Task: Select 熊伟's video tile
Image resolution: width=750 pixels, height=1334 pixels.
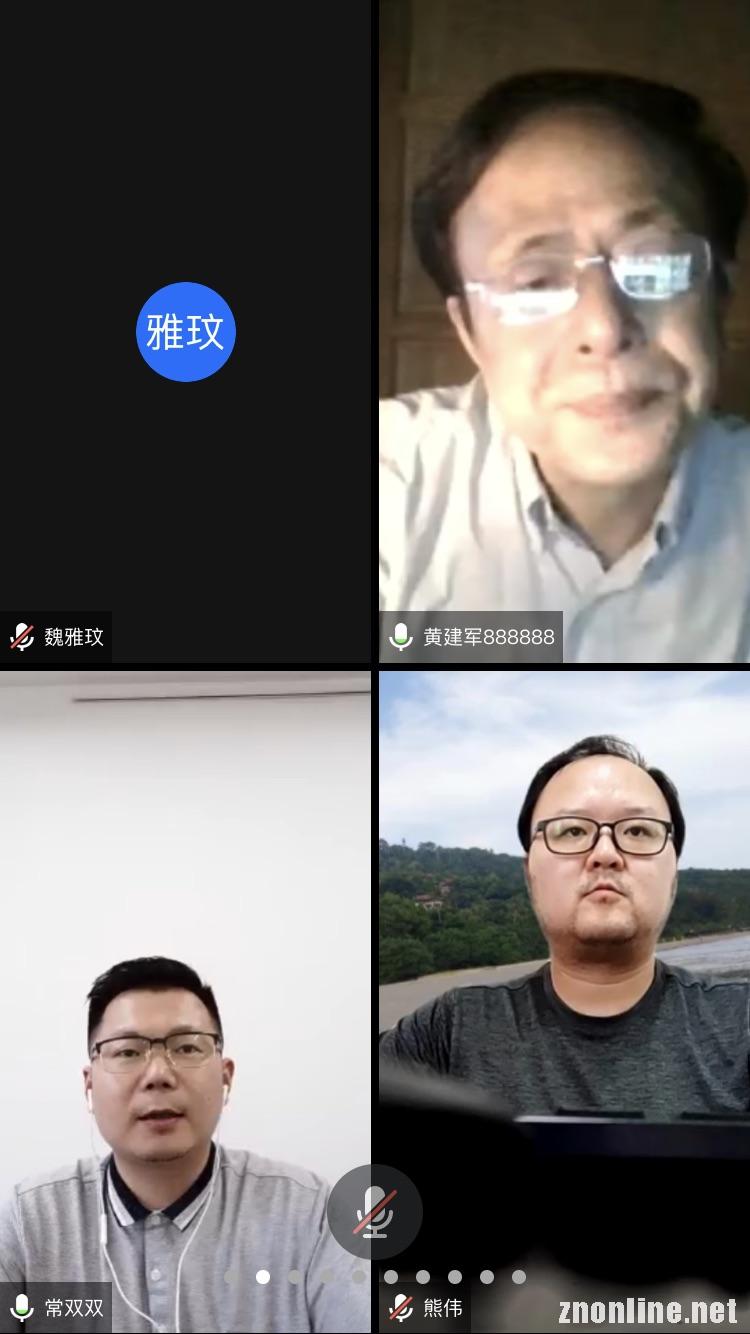Action: click(x=564, y=1002)
